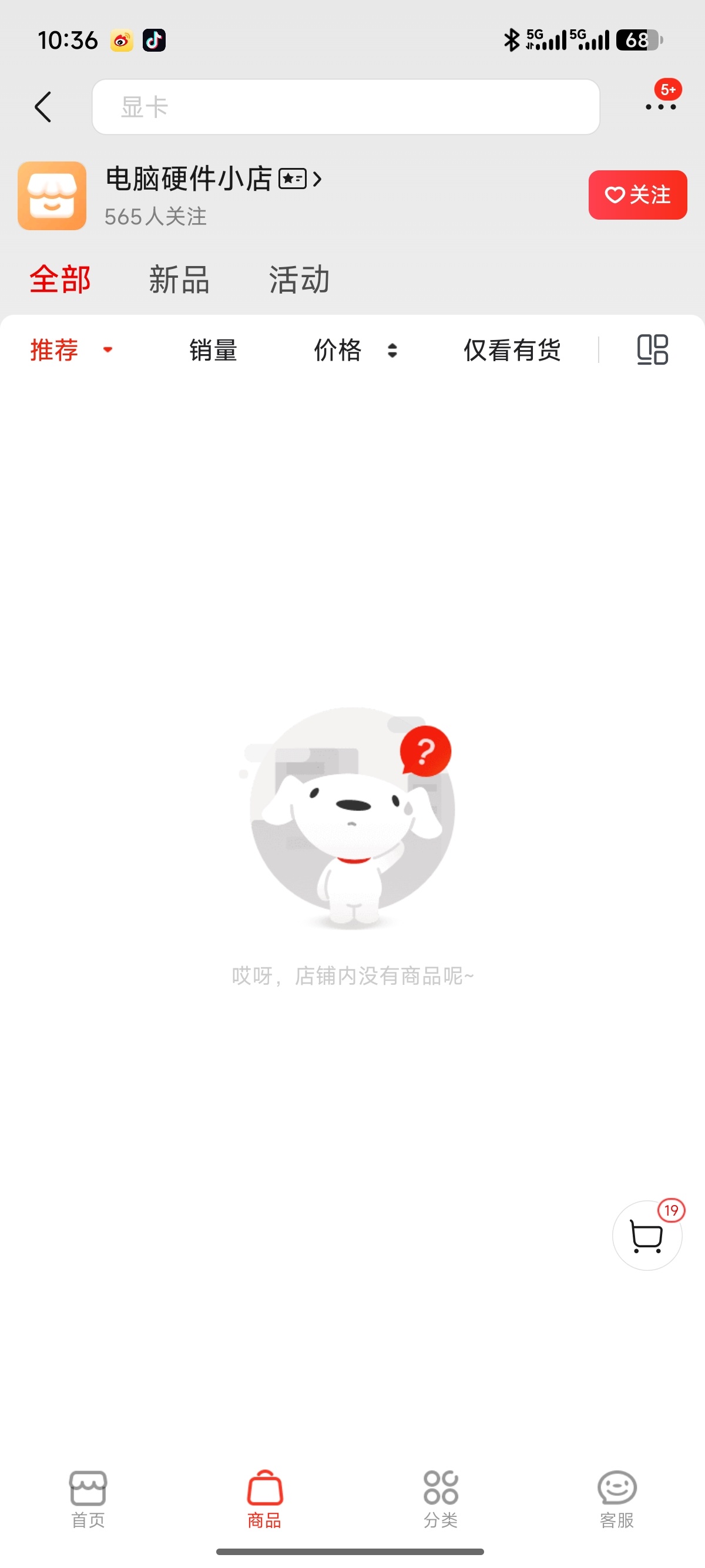Go to the 首页 bottom tab
The height and width of the screenshot is (1568, 705).
tap(88, 1499)
